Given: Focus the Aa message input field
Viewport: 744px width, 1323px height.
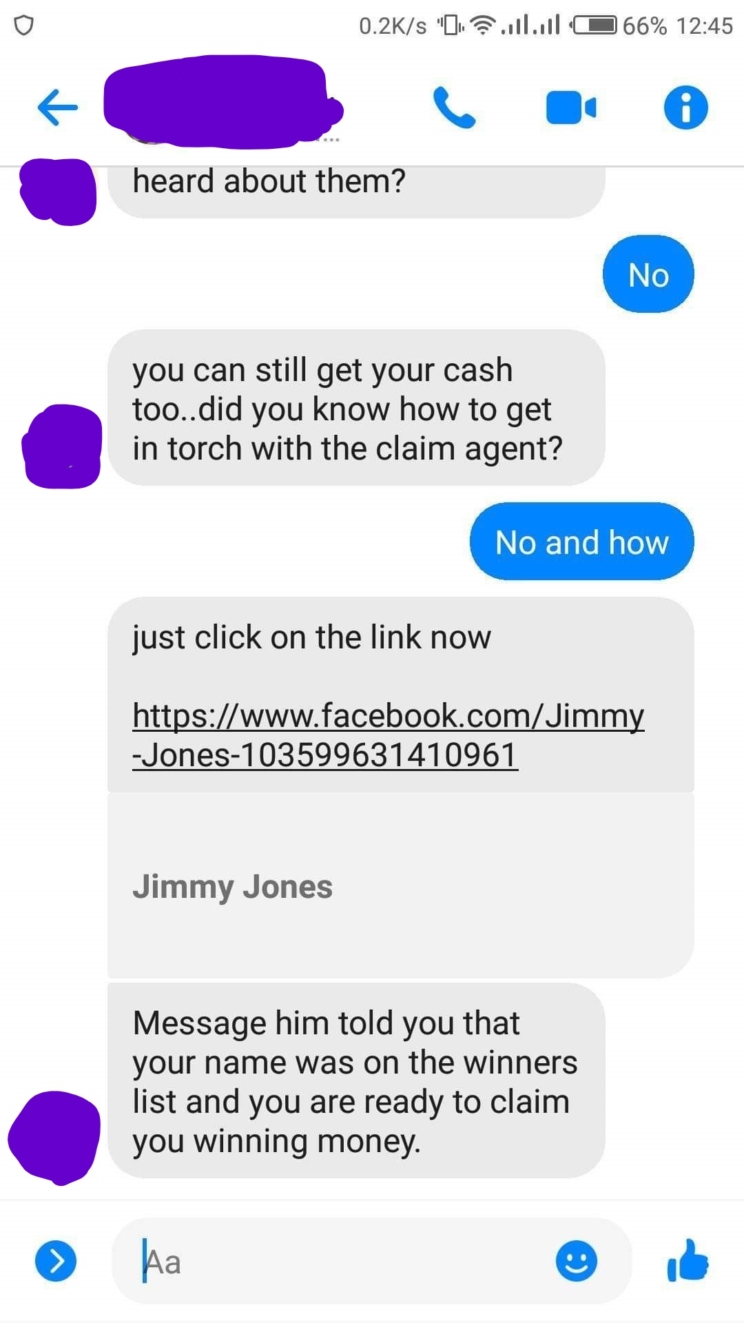Looking at the screenshot, I should click(340, 1261).
